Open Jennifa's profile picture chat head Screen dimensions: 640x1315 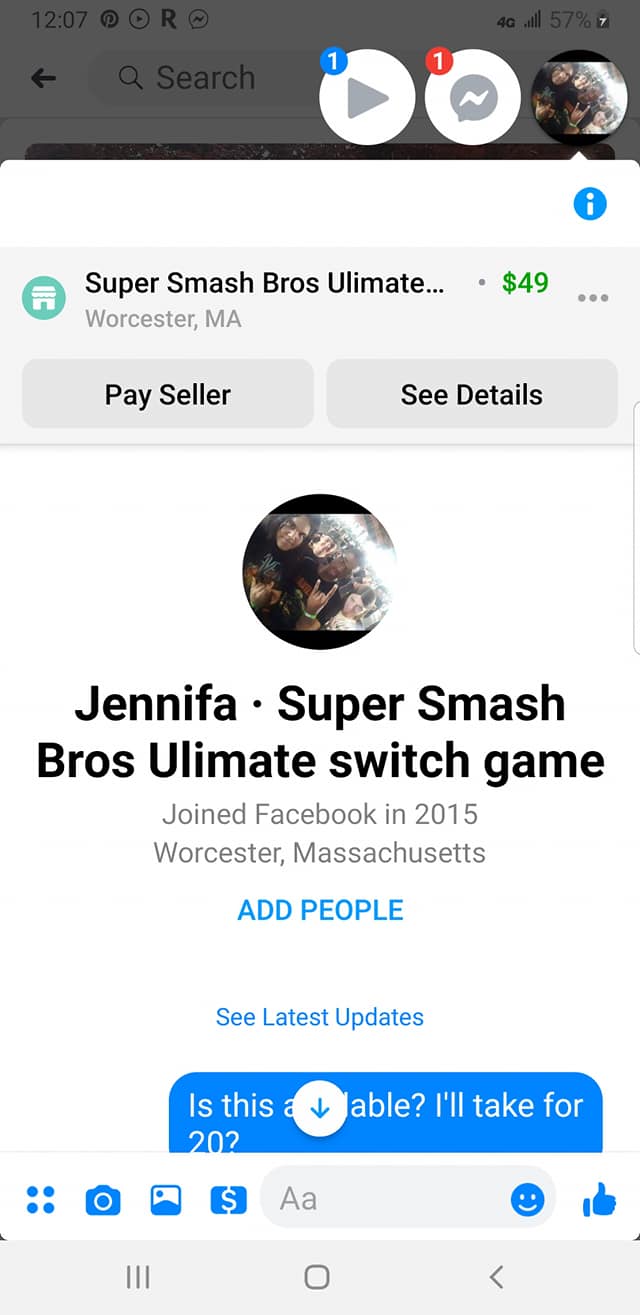coord(580,97)
